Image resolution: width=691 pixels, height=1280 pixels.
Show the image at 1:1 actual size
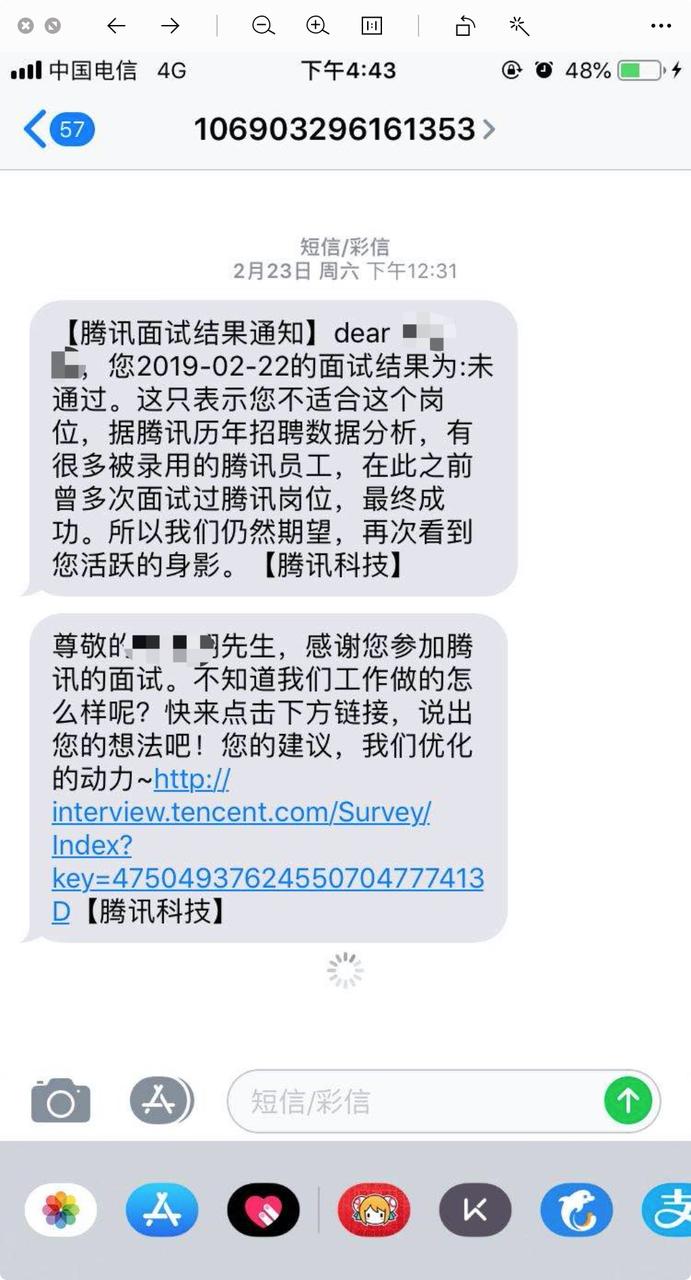371,26
